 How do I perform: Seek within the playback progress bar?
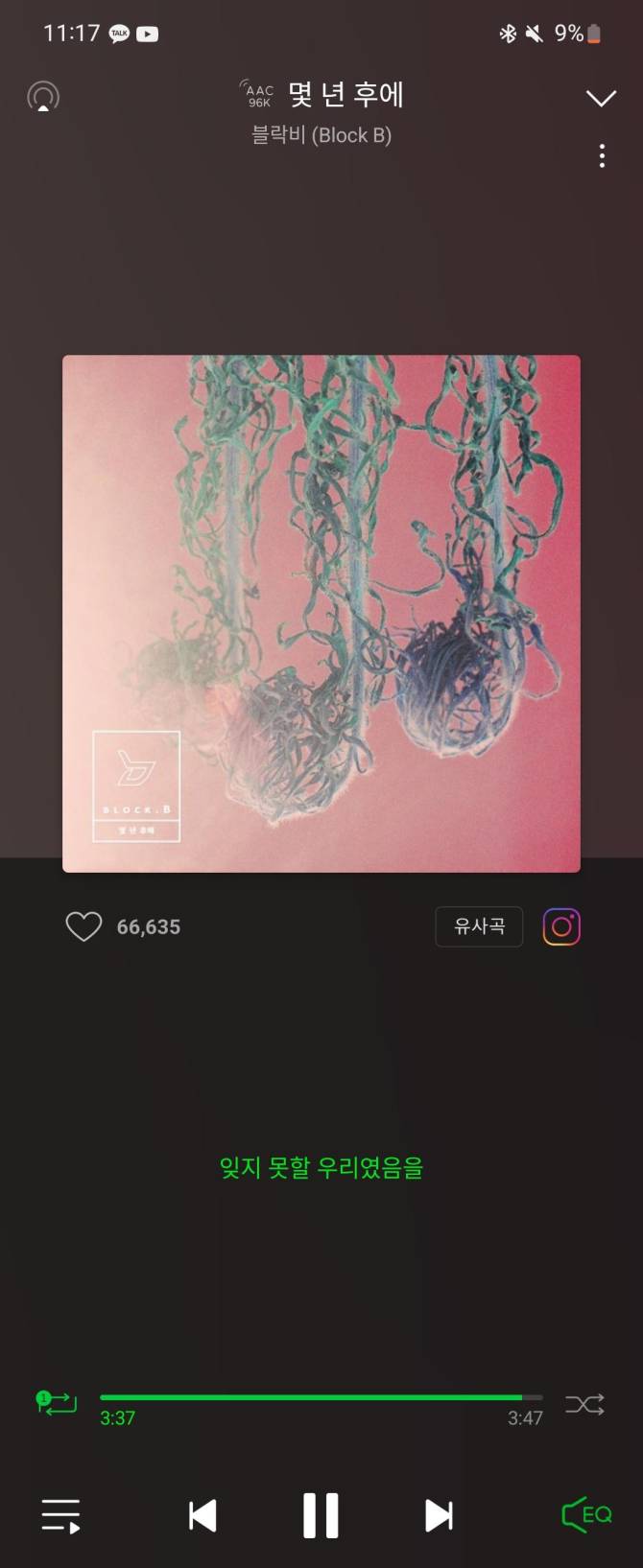pos(321,1397)
